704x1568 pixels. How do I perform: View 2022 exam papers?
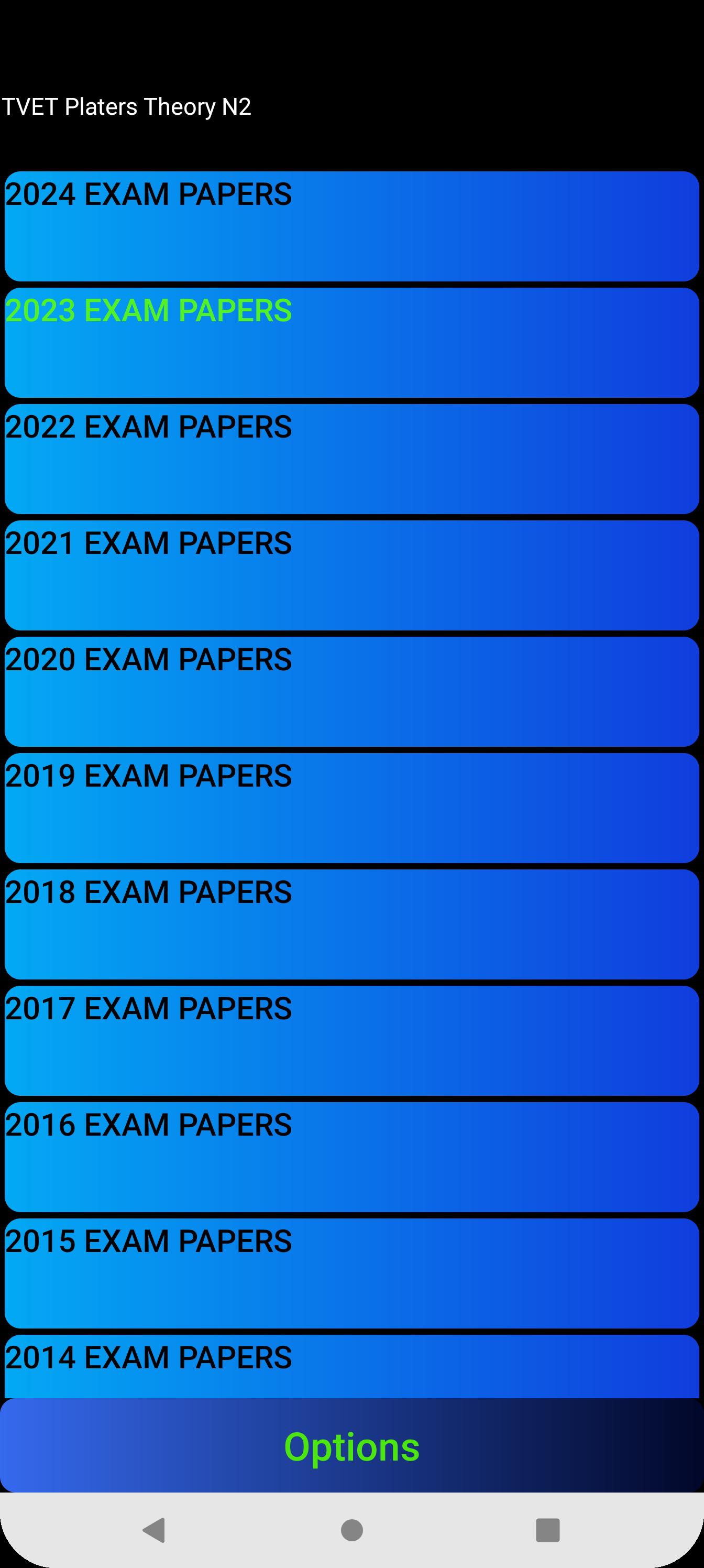click(351, 459)
